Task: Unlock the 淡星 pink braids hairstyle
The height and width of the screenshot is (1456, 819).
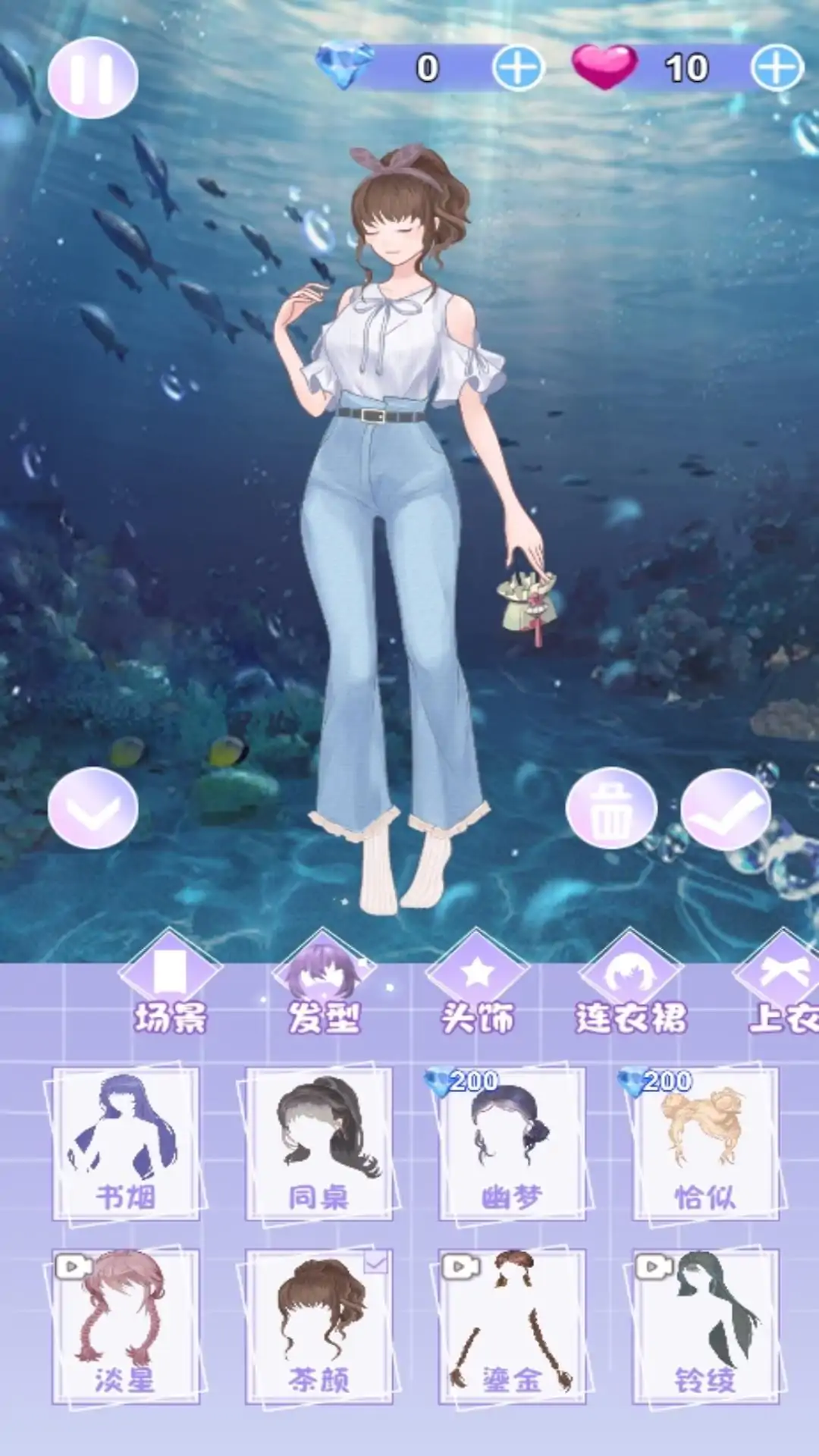Action: [126, 1326]
